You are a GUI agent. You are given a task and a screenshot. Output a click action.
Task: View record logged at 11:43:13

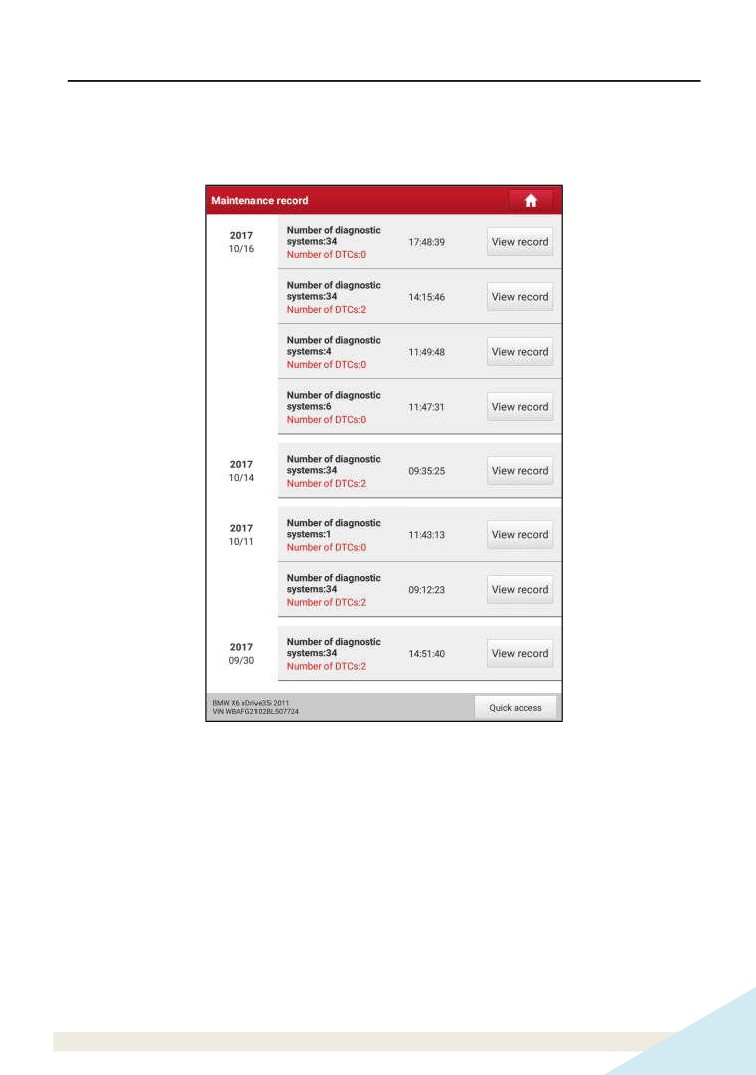pos(520,535)
